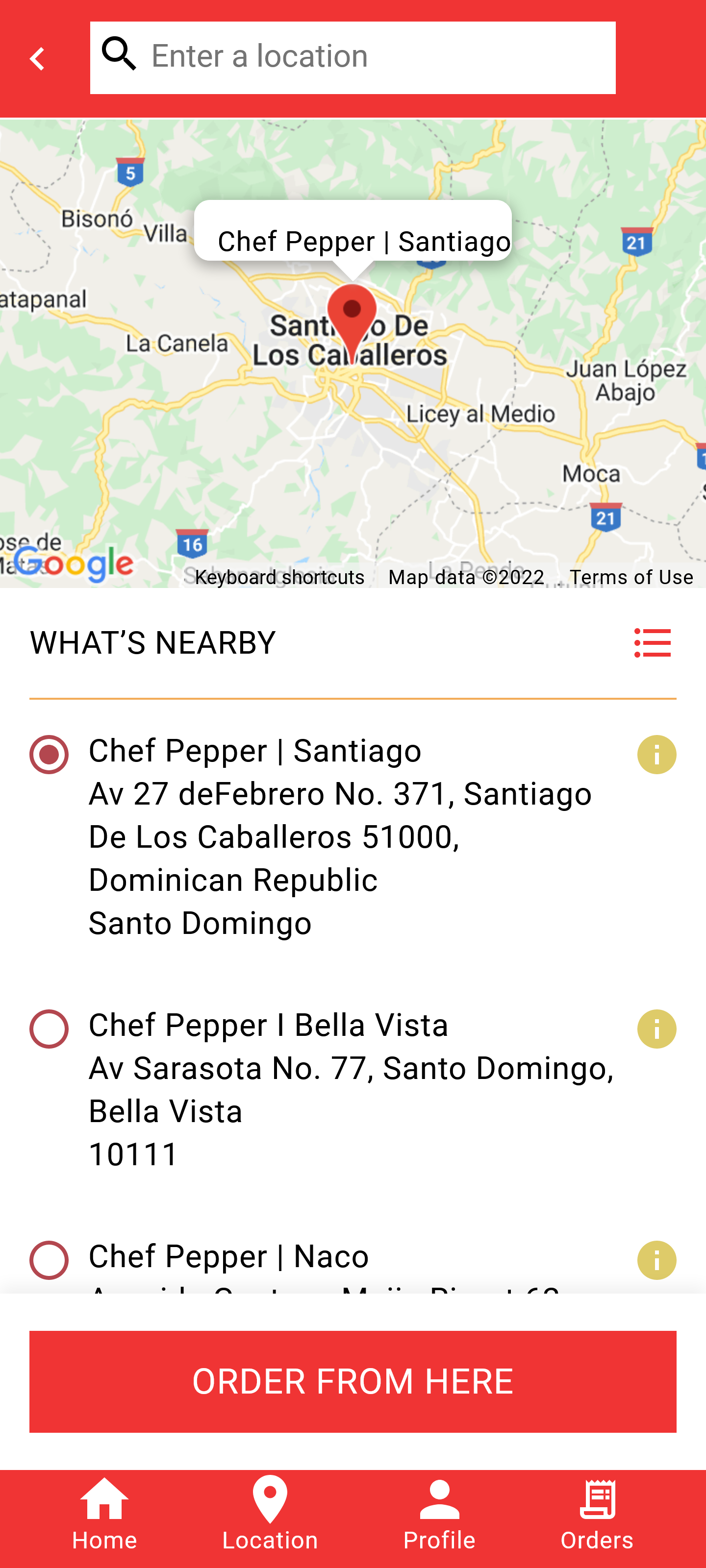The image size is (706, 1568).
Task: Open info for Chef Pepper | Santiago
Action: pyautogui.click(x=656, y=755)
